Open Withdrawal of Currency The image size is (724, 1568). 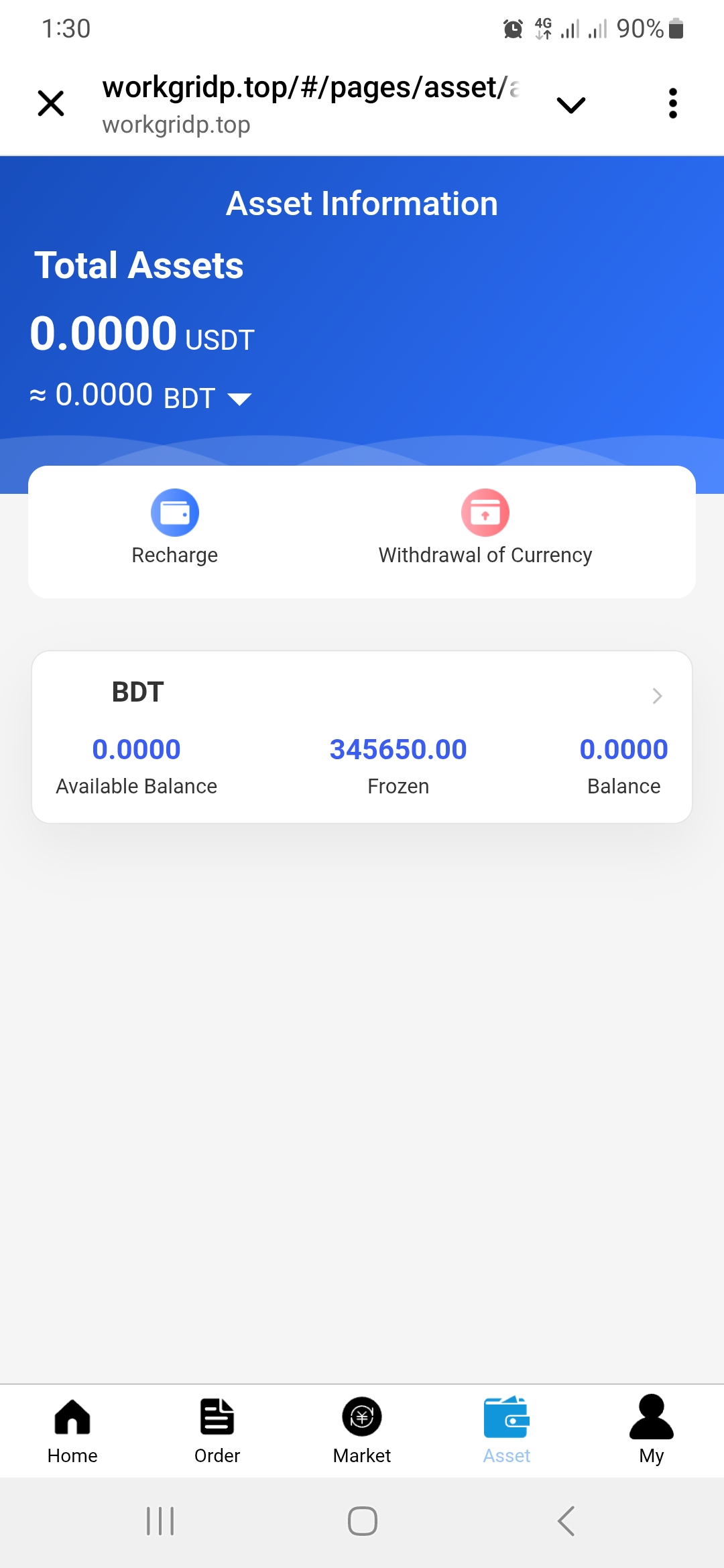[485, 527]
